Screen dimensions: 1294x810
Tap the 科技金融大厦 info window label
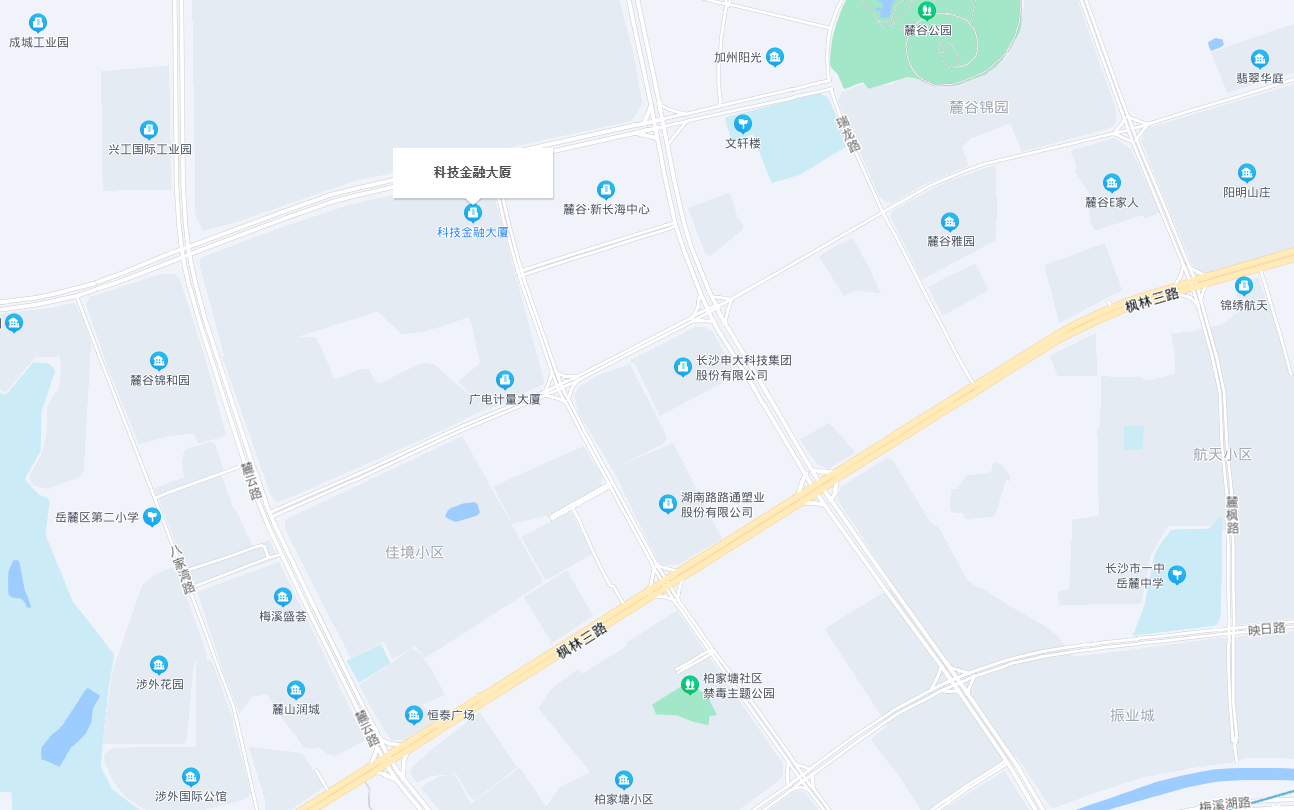[x=472, y=172]
